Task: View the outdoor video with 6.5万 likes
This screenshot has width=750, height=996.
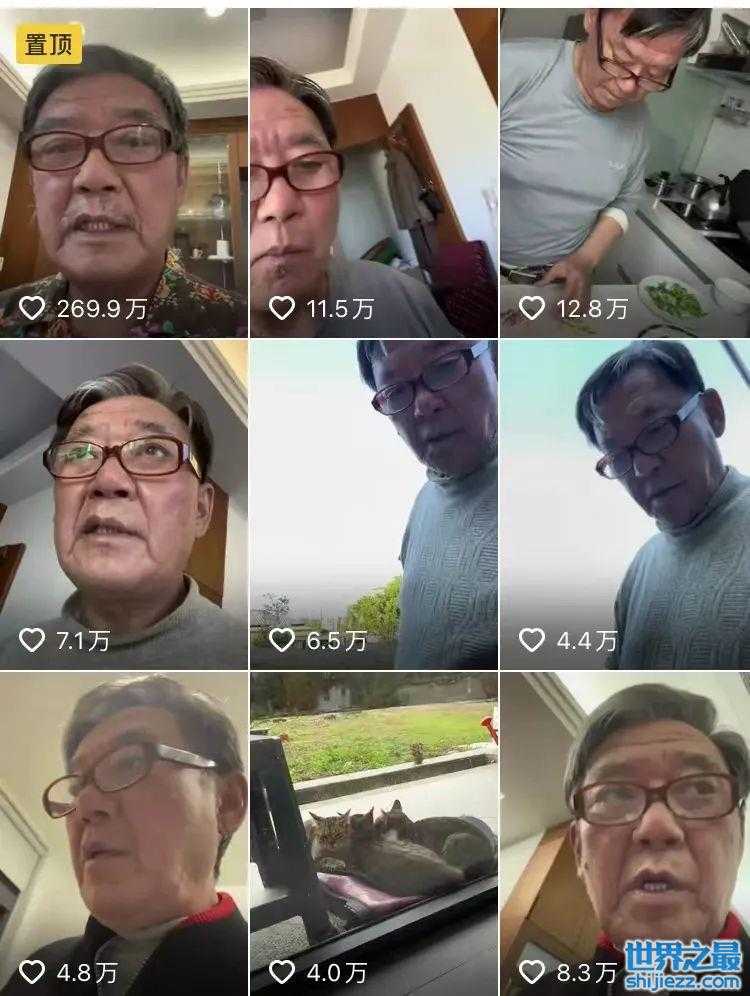Action: pos(373,504)
